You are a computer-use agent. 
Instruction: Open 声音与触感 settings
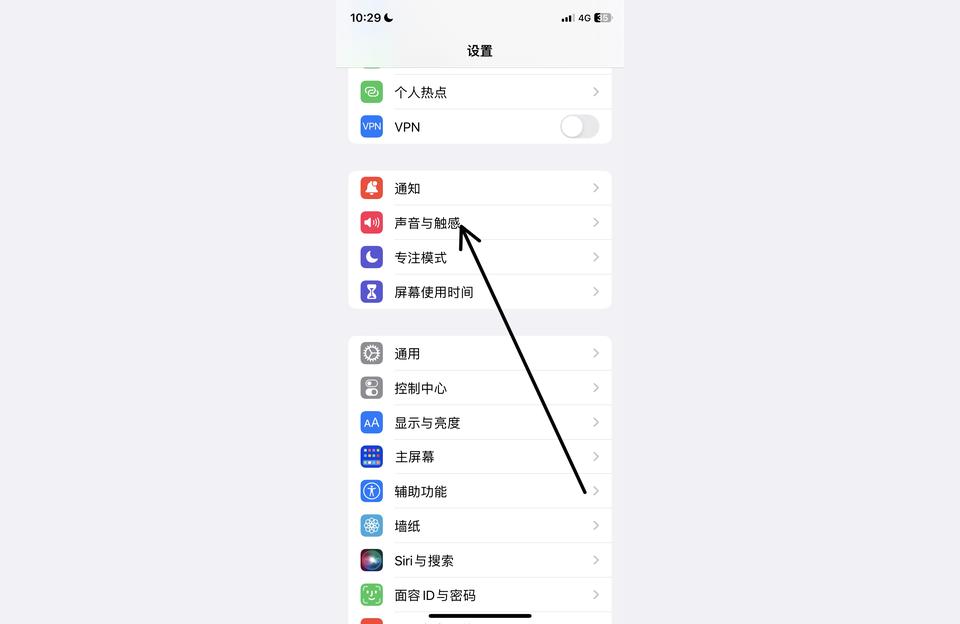tap(427, 223)
